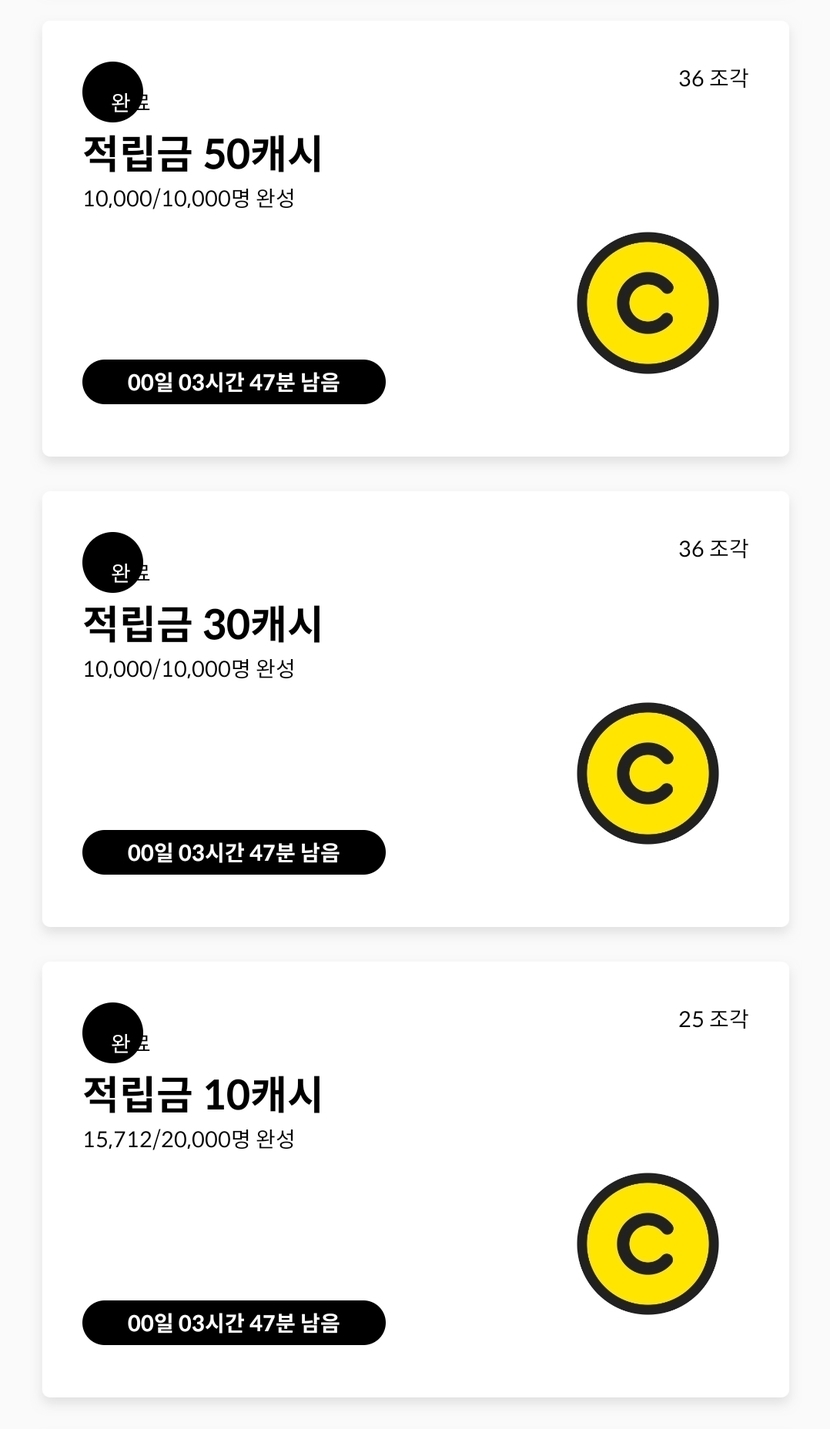Open the 적립금 30캐시 reward card
This screenshot has width=830, height=1429.
(415, 708)
